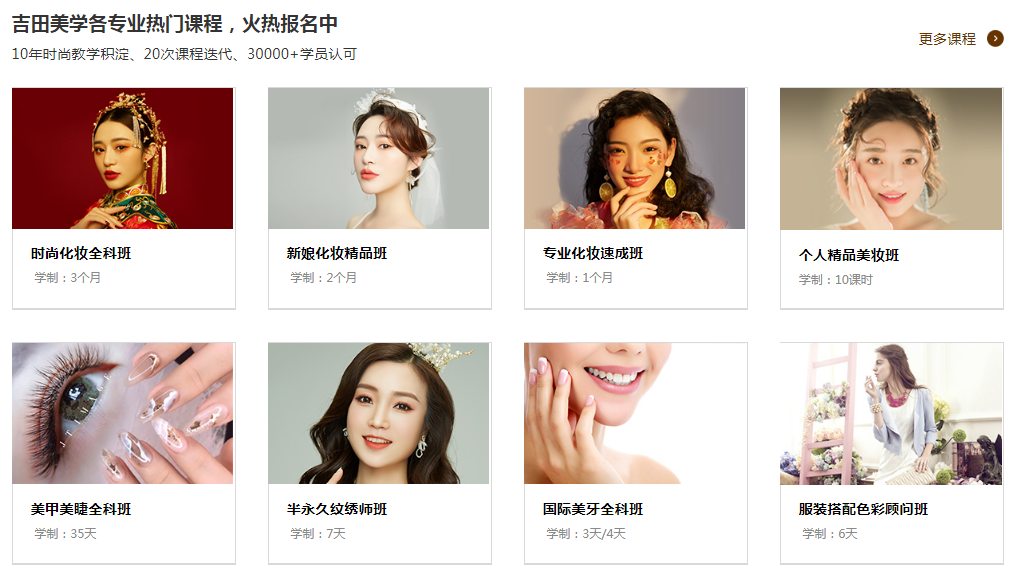Screen dimensions: 1013x584
Task: Select the 服装搭配色彩顾问班 course
Action: [891, 453]
